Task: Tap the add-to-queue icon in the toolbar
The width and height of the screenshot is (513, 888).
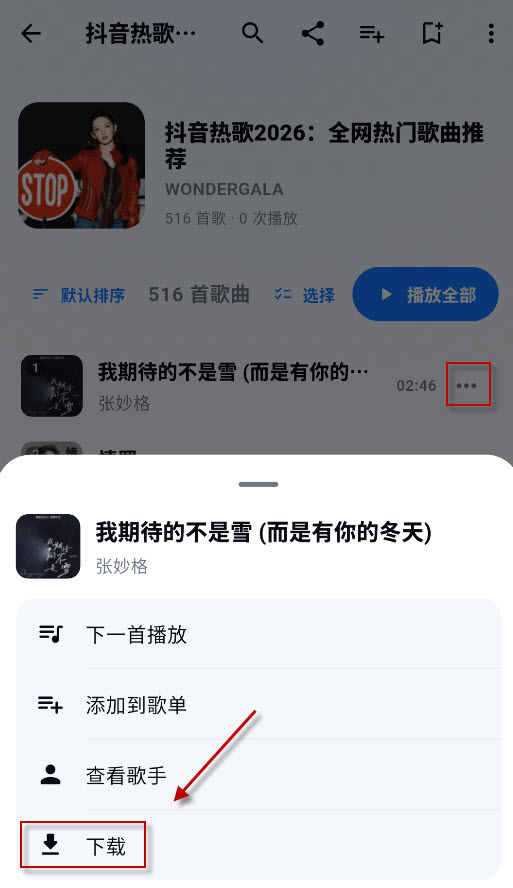Action: pos(372,34)
